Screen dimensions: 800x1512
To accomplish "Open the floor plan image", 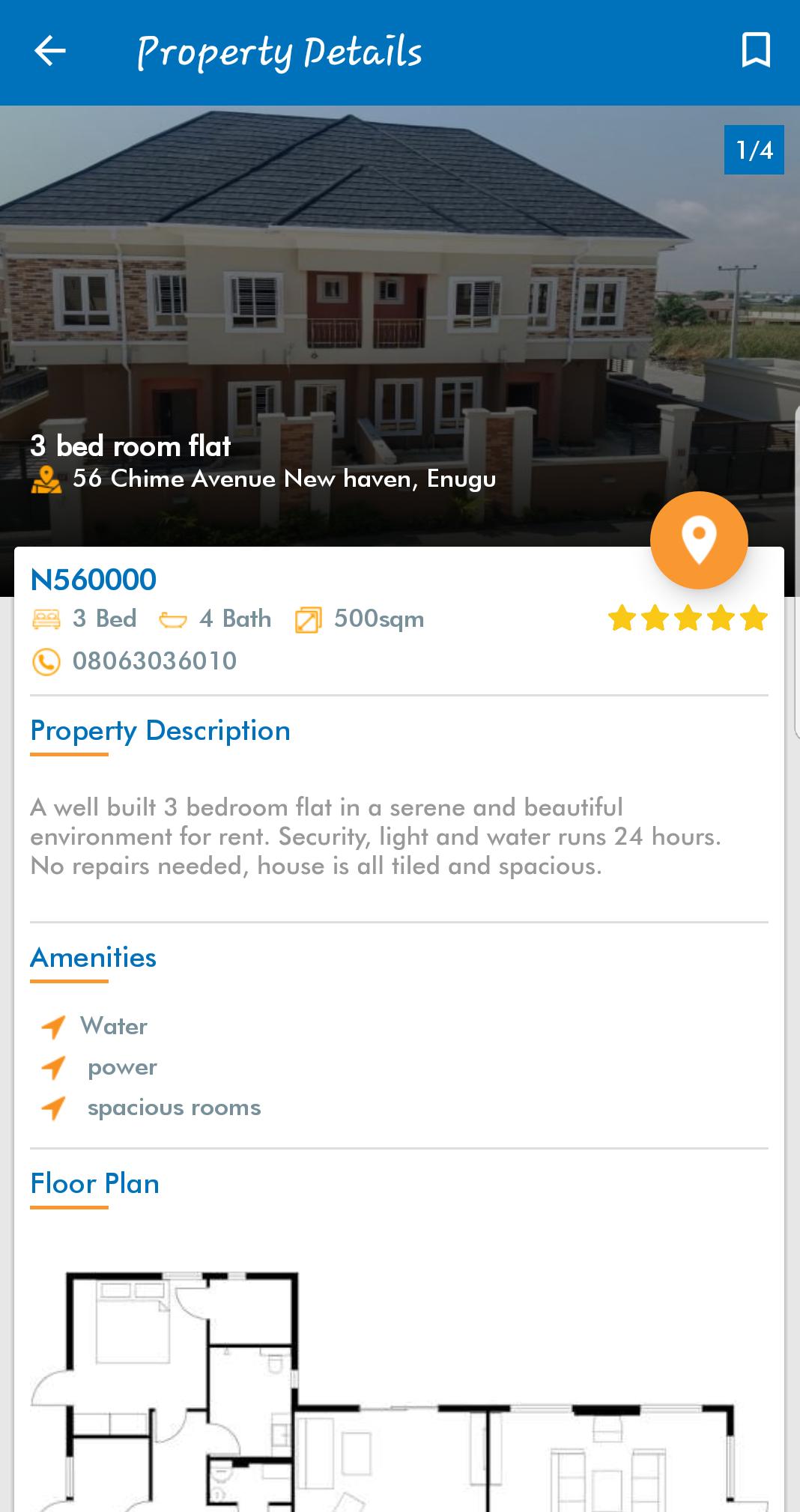I will tap(399, 1385).
